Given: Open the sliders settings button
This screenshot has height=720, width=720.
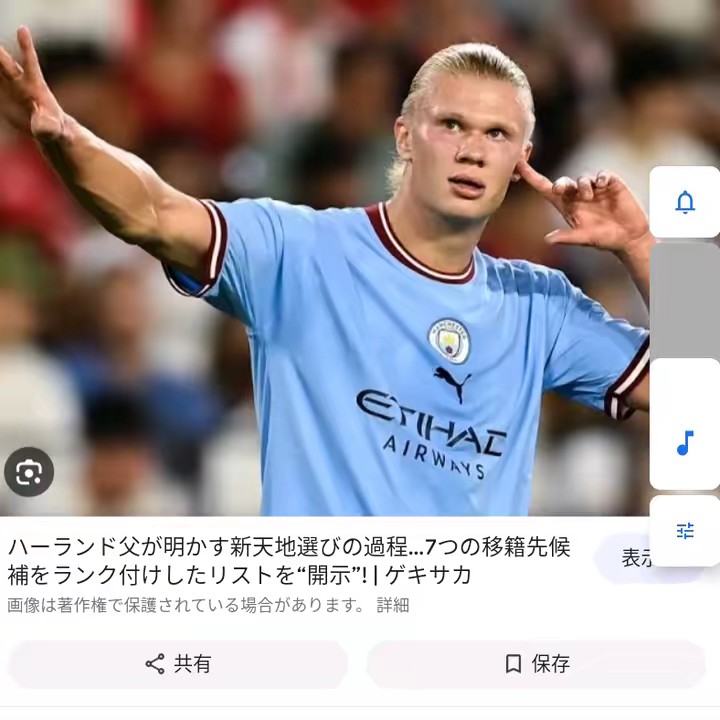Looking at the screenshot, I should [x=685, y=531].
